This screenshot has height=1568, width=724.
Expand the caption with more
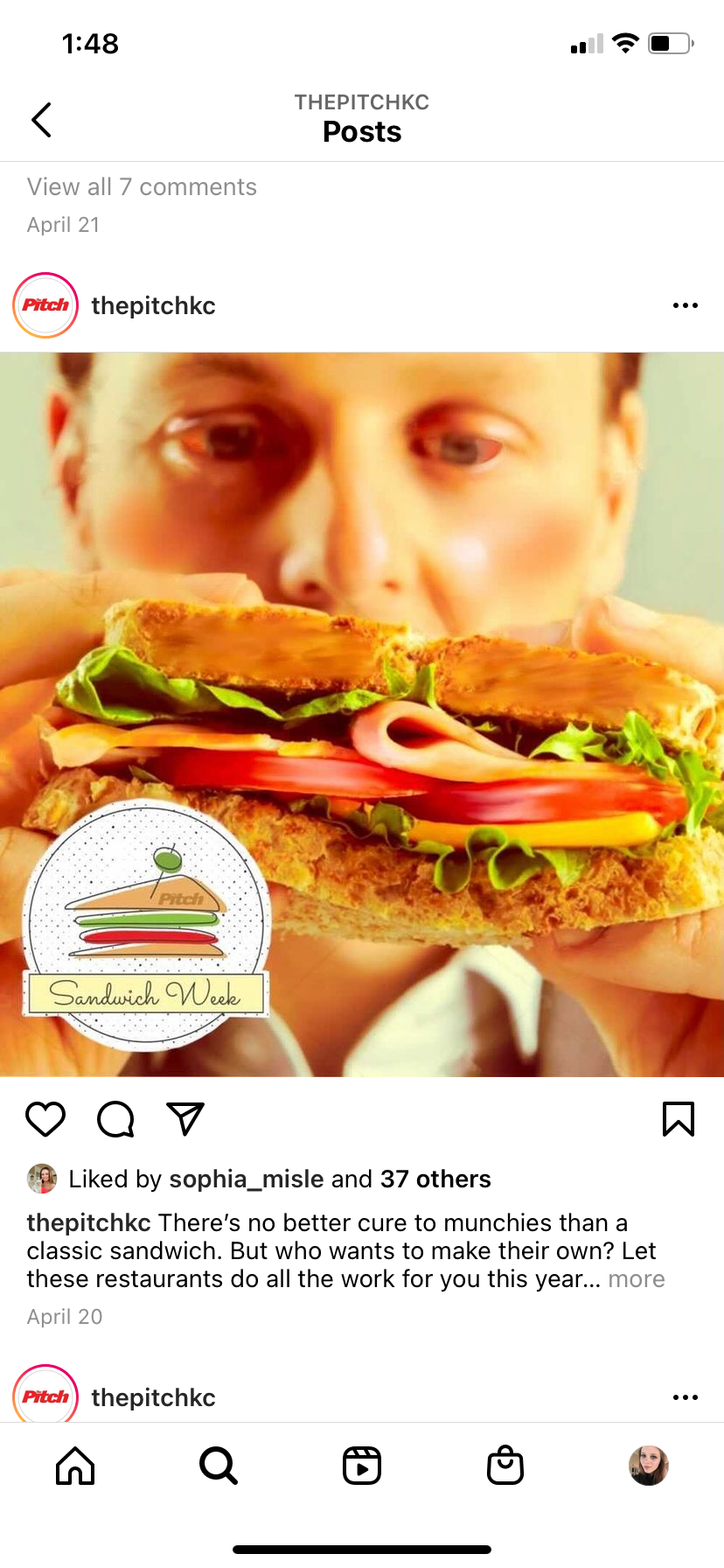click(637, 1279)
